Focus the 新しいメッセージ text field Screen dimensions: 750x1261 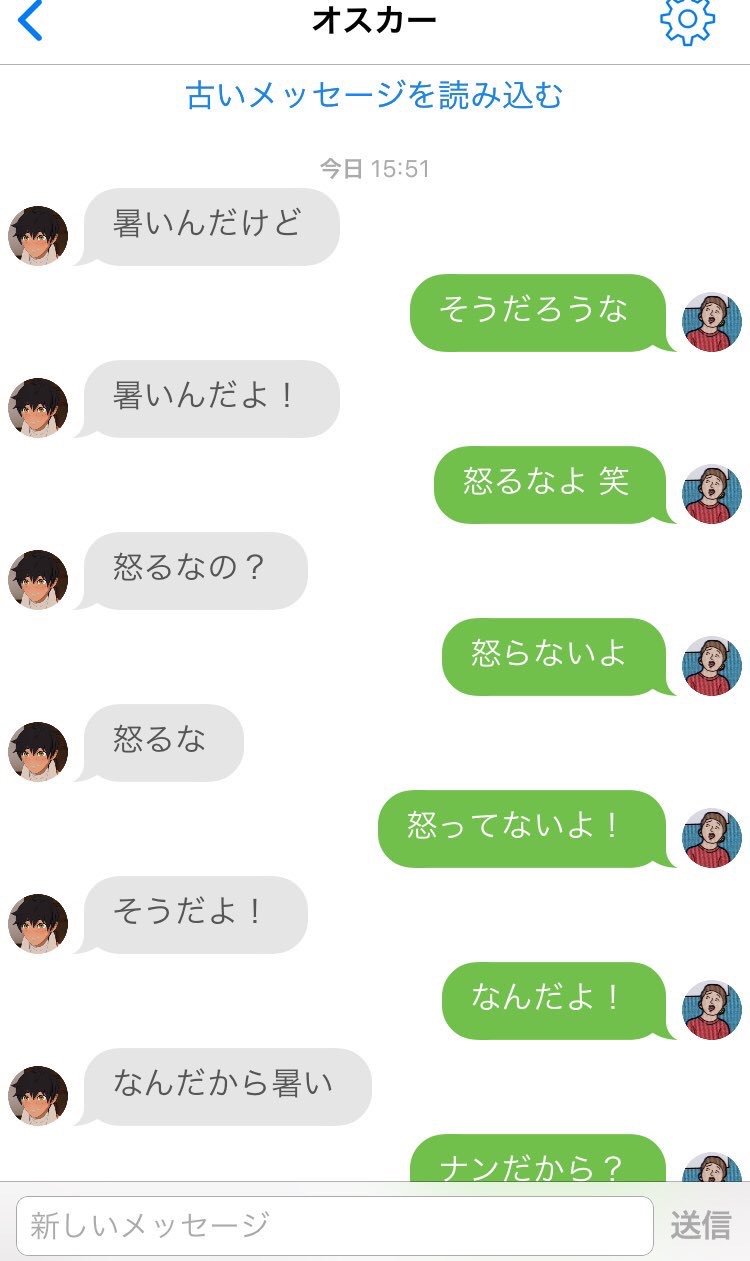tap(335, 1225)
